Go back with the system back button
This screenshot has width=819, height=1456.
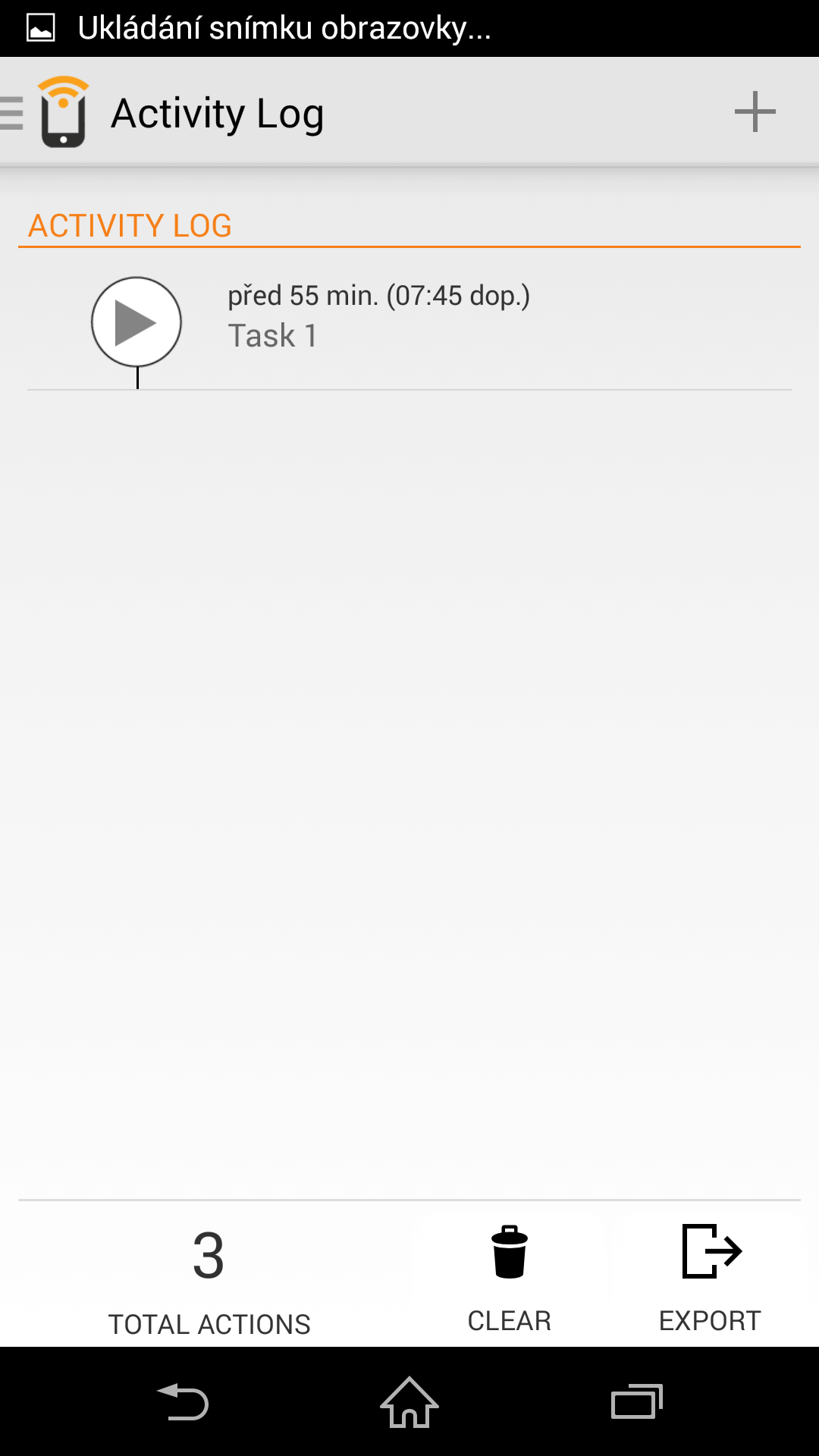tap(182, 1401)
